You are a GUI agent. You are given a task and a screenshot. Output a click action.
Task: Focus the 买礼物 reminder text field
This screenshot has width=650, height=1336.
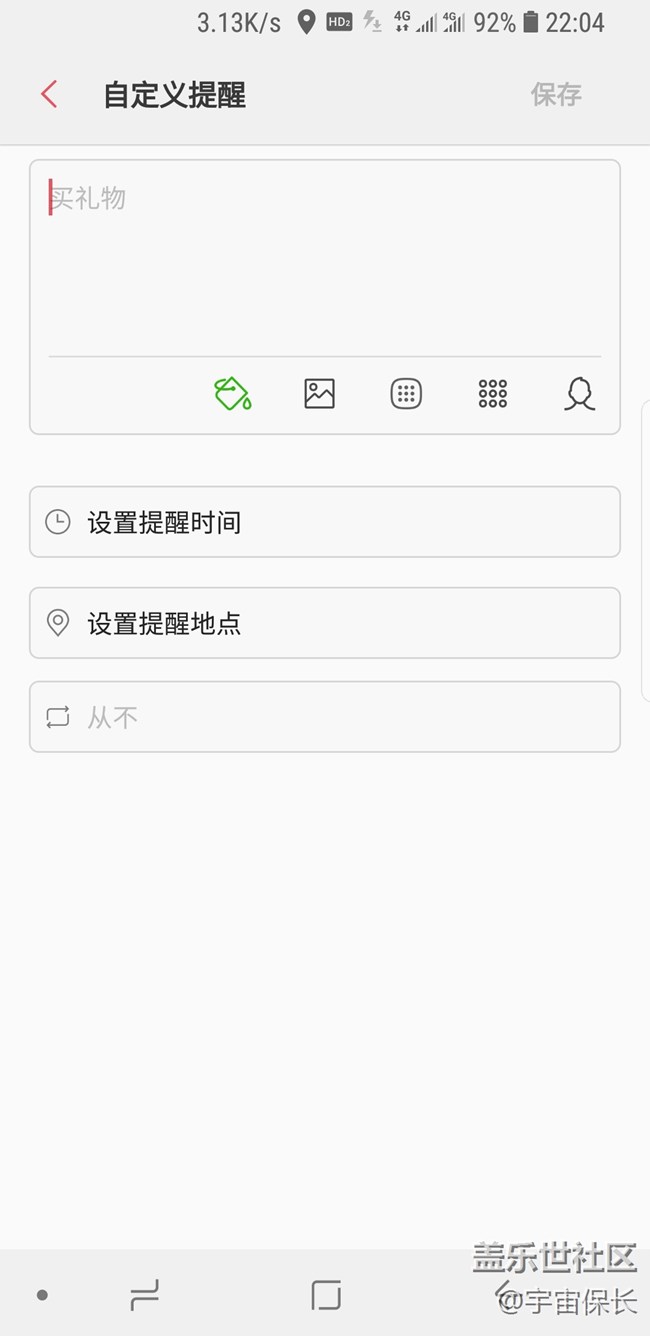pyautogui.click(x=324, y=256)
